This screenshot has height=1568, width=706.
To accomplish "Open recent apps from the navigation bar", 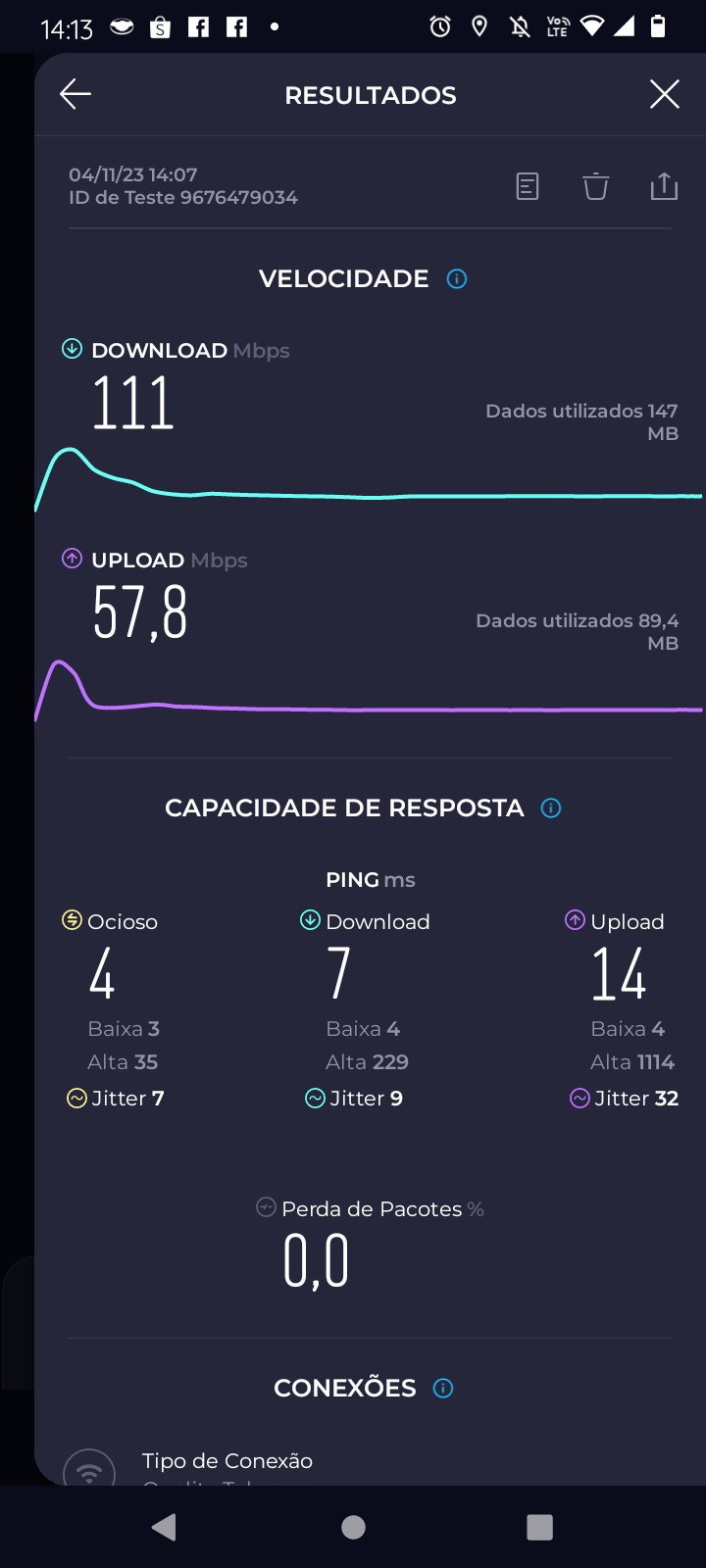I will click(539, 1527).
